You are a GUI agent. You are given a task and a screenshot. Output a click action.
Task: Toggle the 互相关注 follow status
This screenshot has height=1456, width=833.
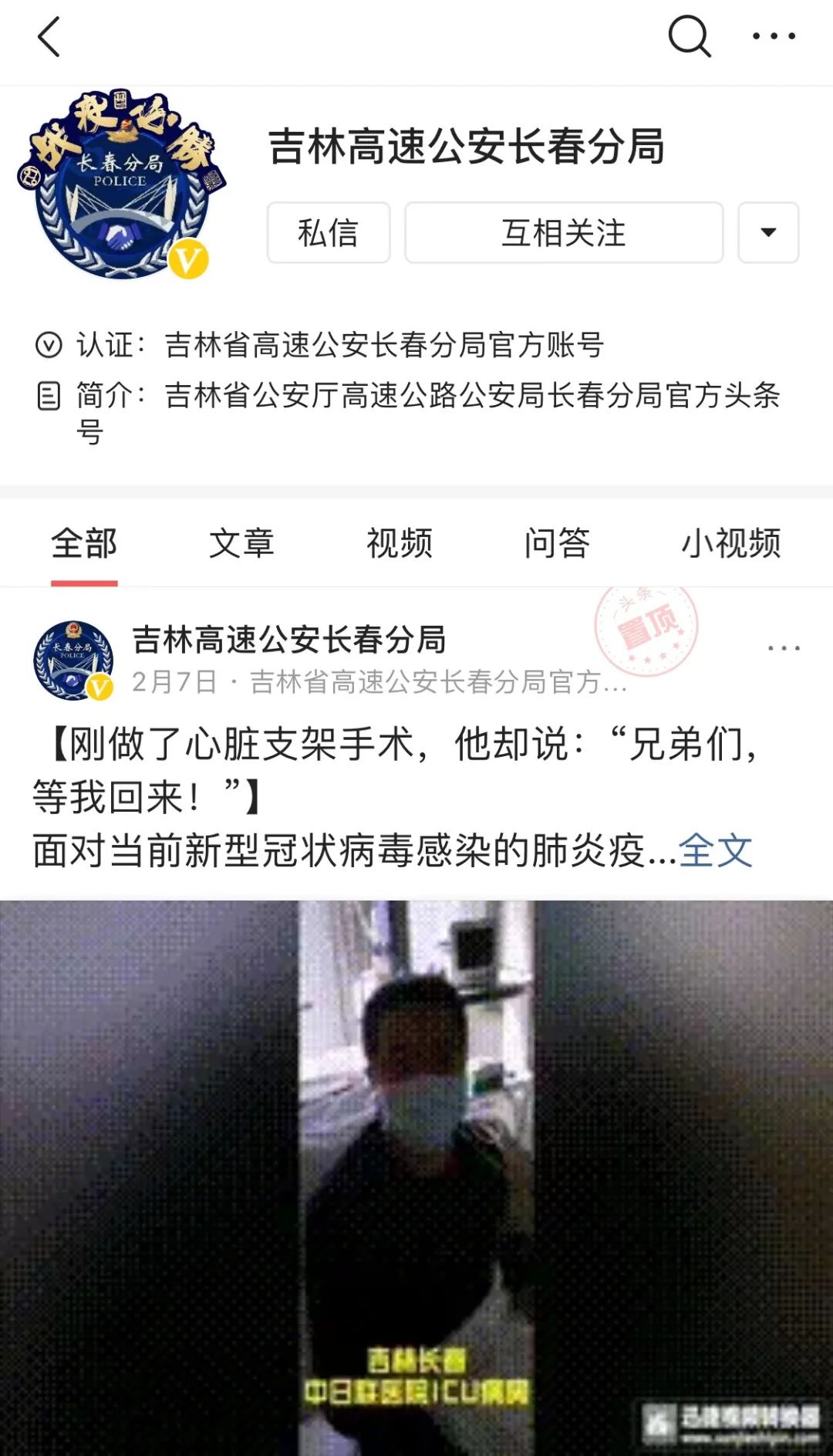point(563,233)
